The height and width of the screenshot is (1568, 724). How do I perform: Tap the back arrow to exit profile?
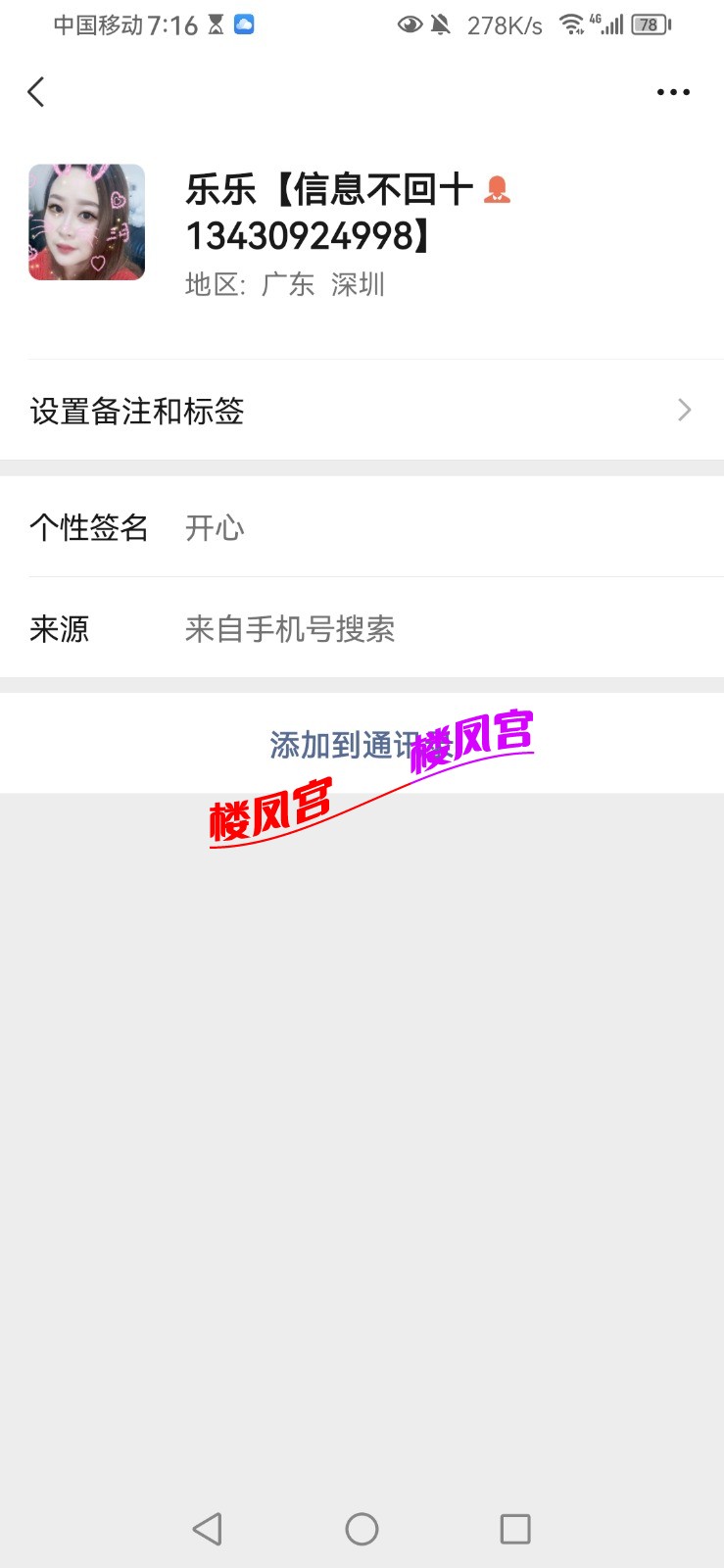click(x=35, y=91)
